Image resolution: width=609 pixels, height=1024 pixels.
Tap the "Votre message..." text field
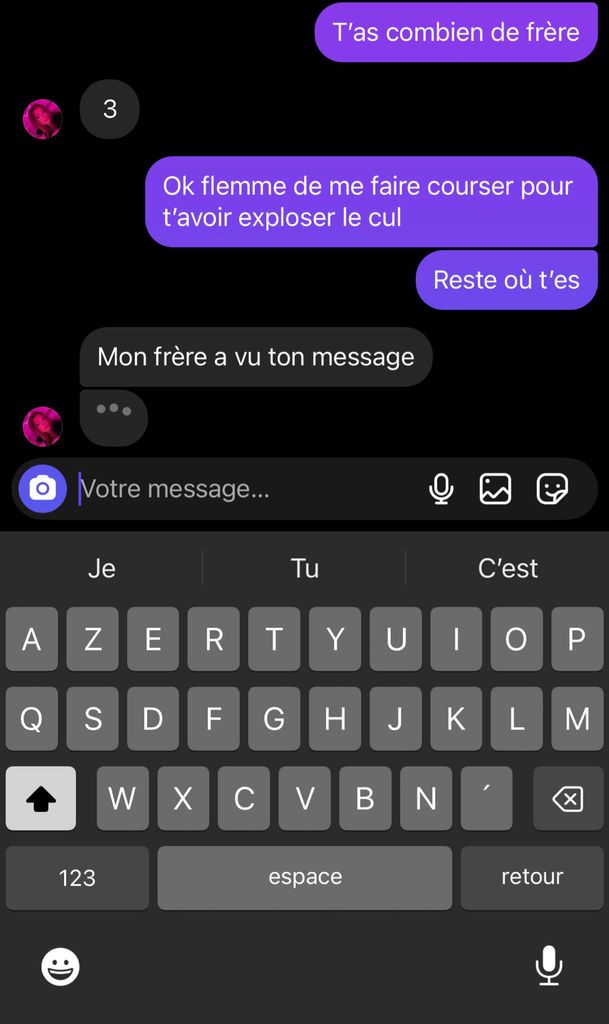(248, 488)
